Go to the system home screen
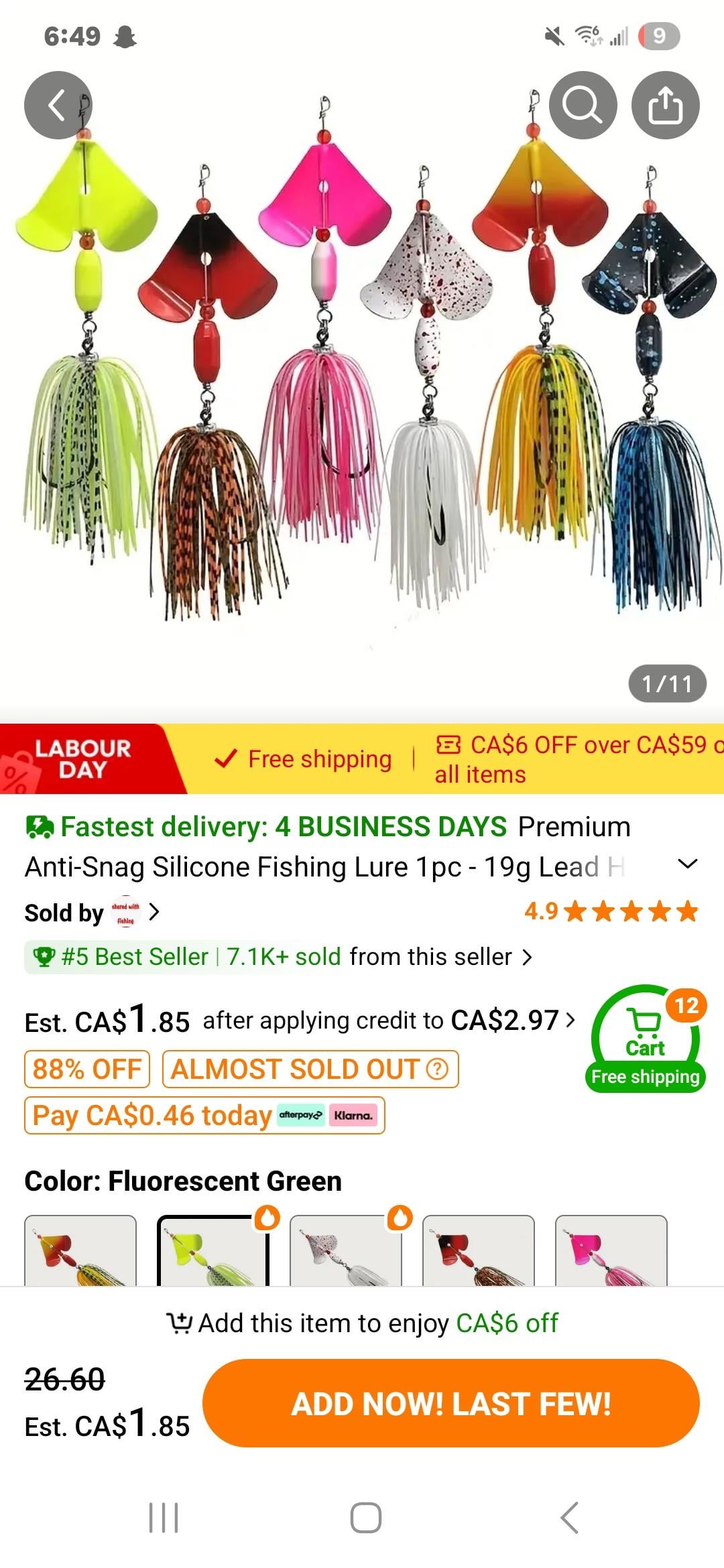 point(366,1518)
